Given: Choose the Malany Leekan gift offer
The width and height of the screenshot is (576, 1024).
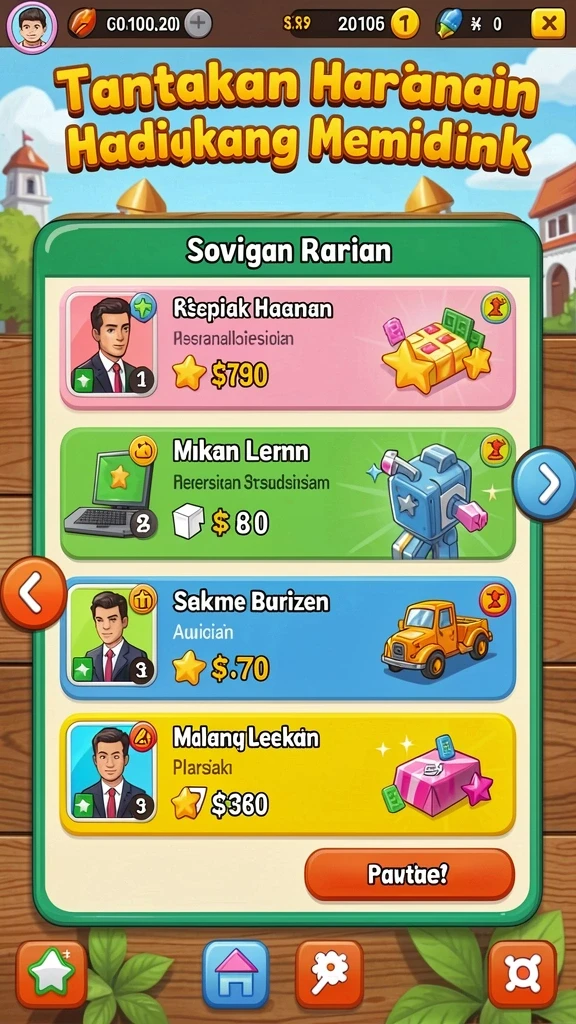Looking at the screenshot, I should click(288, 775).
